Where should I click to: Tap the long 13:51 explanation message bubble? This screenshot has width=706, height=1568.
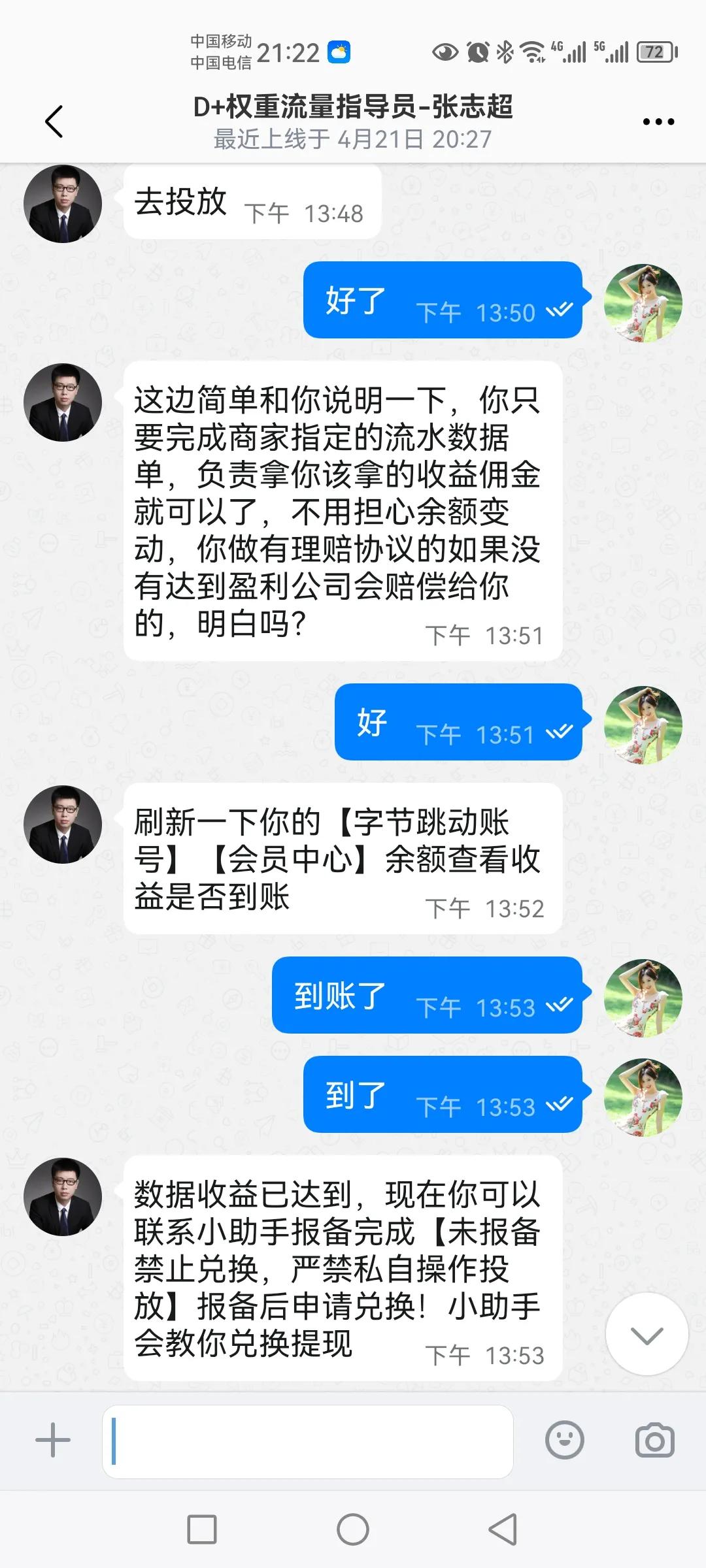tap(343, 510)
